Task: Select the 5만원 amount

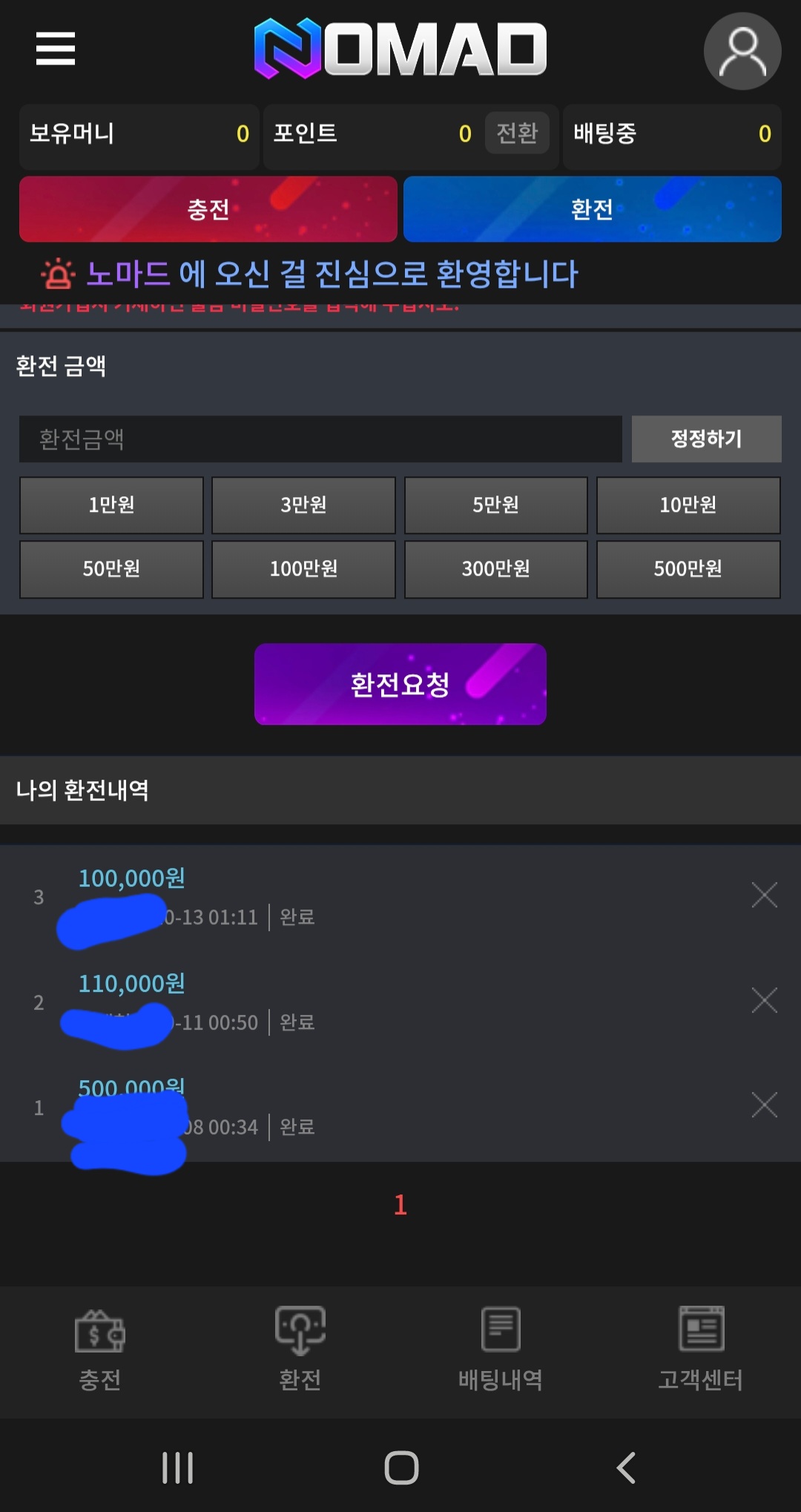Action: coord(495,505)
